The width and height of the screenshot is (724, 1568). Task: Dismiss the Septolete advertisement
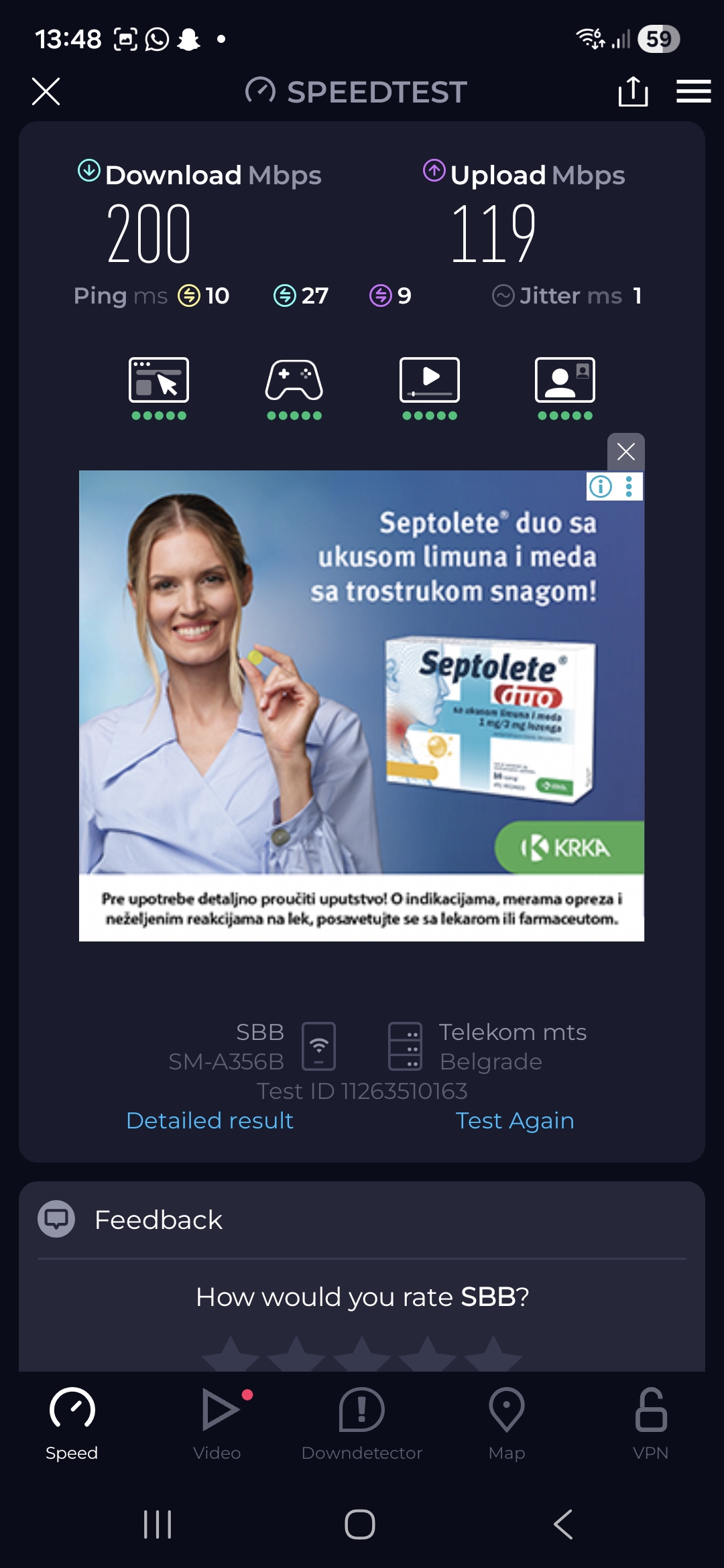tap(625, 452)
